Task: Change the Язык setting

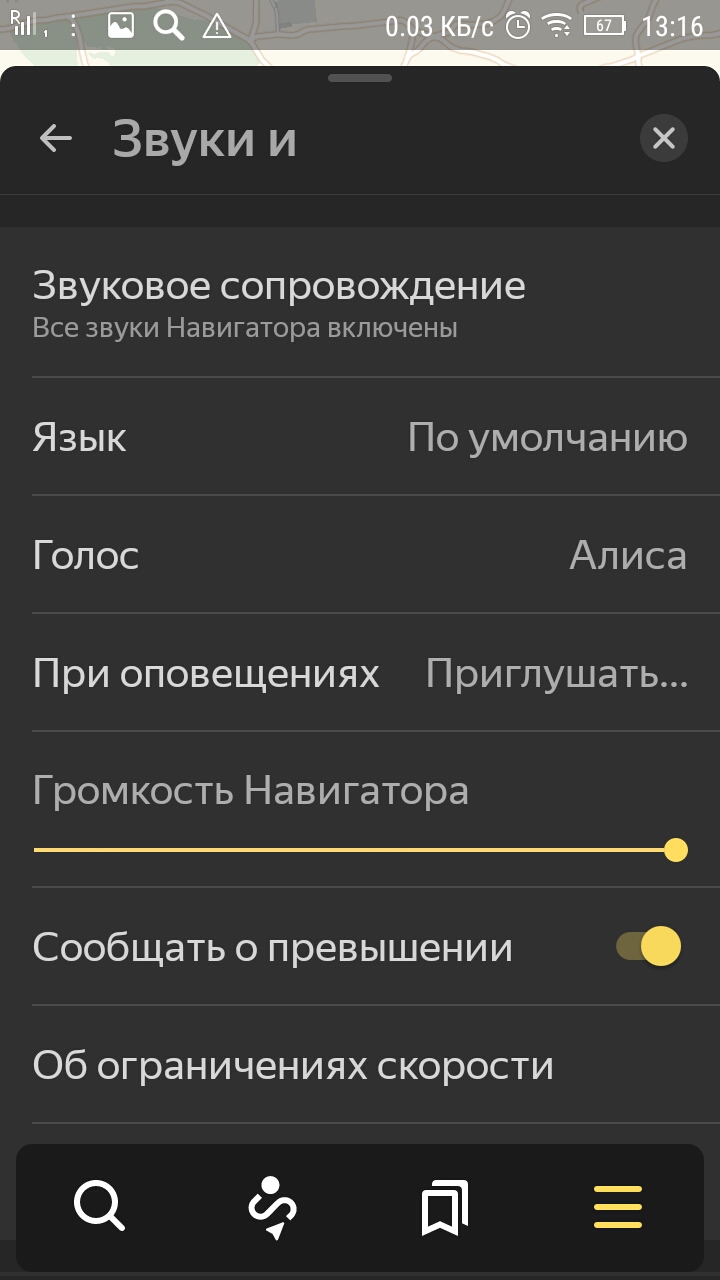Action: (360, 438)
